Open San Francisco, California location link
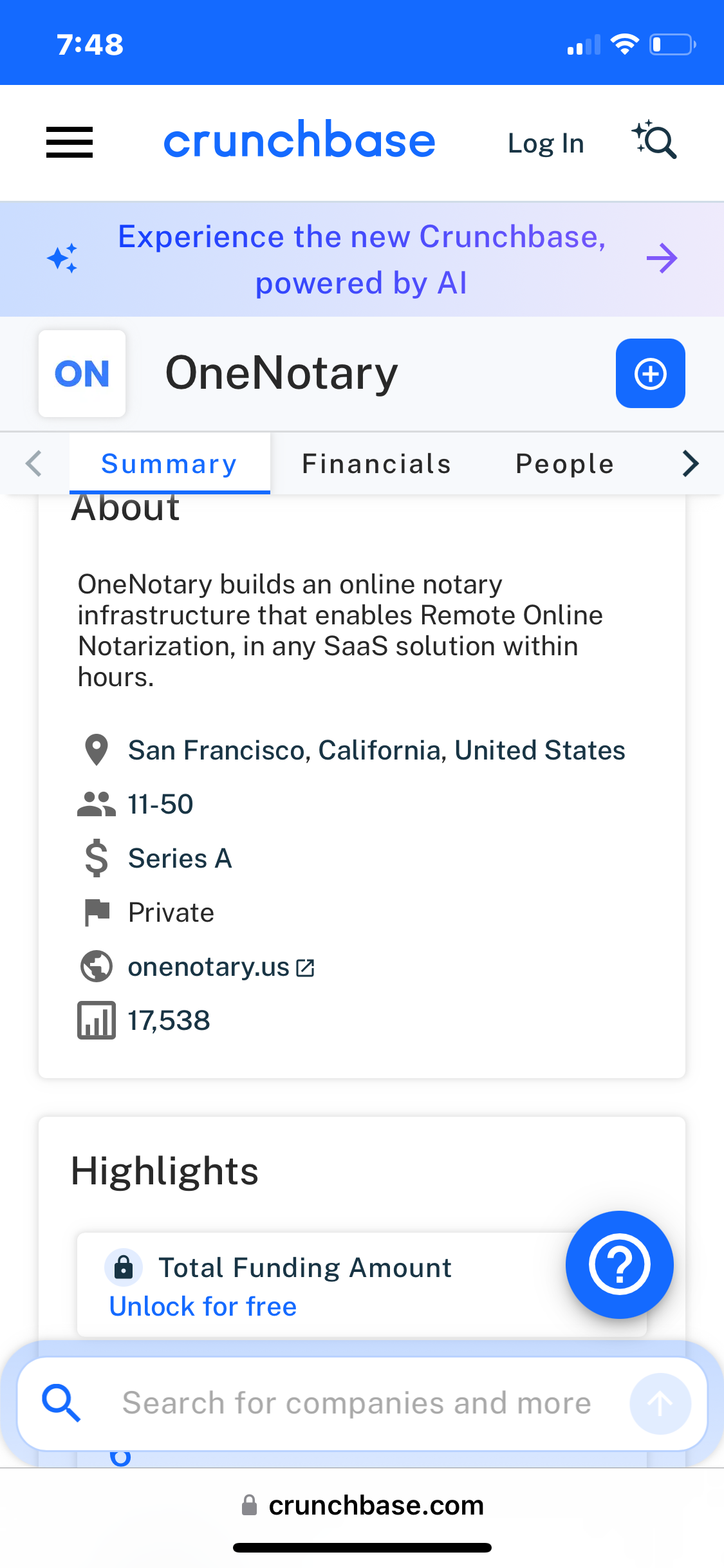This screenshot has height=1568, width=724. click(376, 751)
